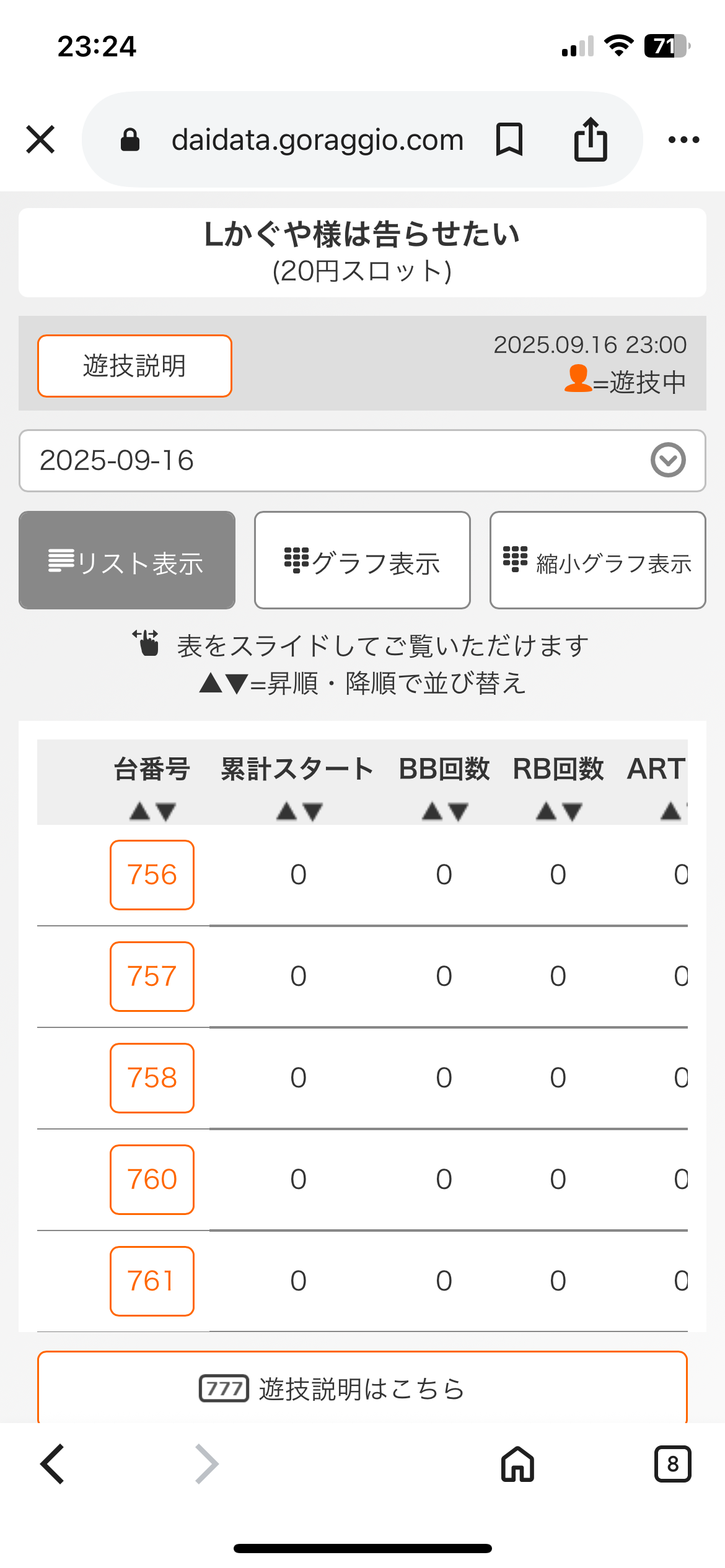Close the in-app browser
This screenshot has width=725, height=1568.
(x=40, y=139)
